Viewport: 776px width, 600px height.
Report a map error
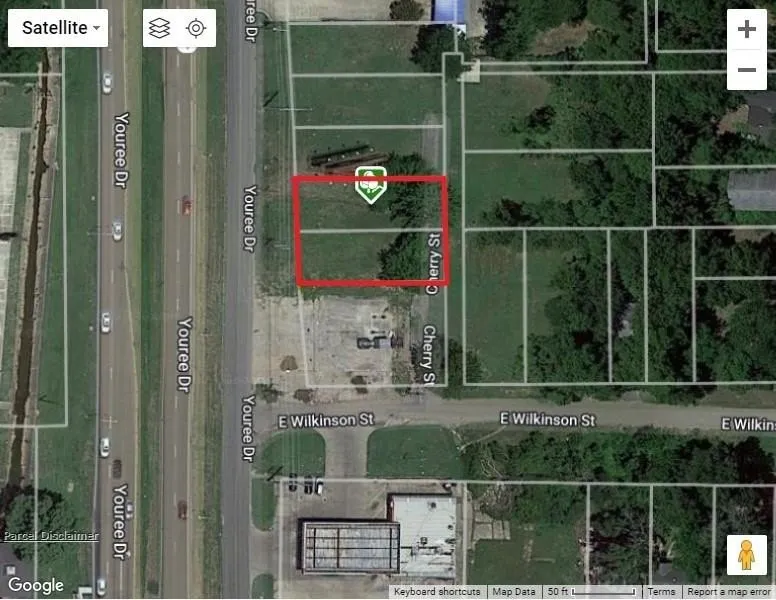tap(729, 592)
